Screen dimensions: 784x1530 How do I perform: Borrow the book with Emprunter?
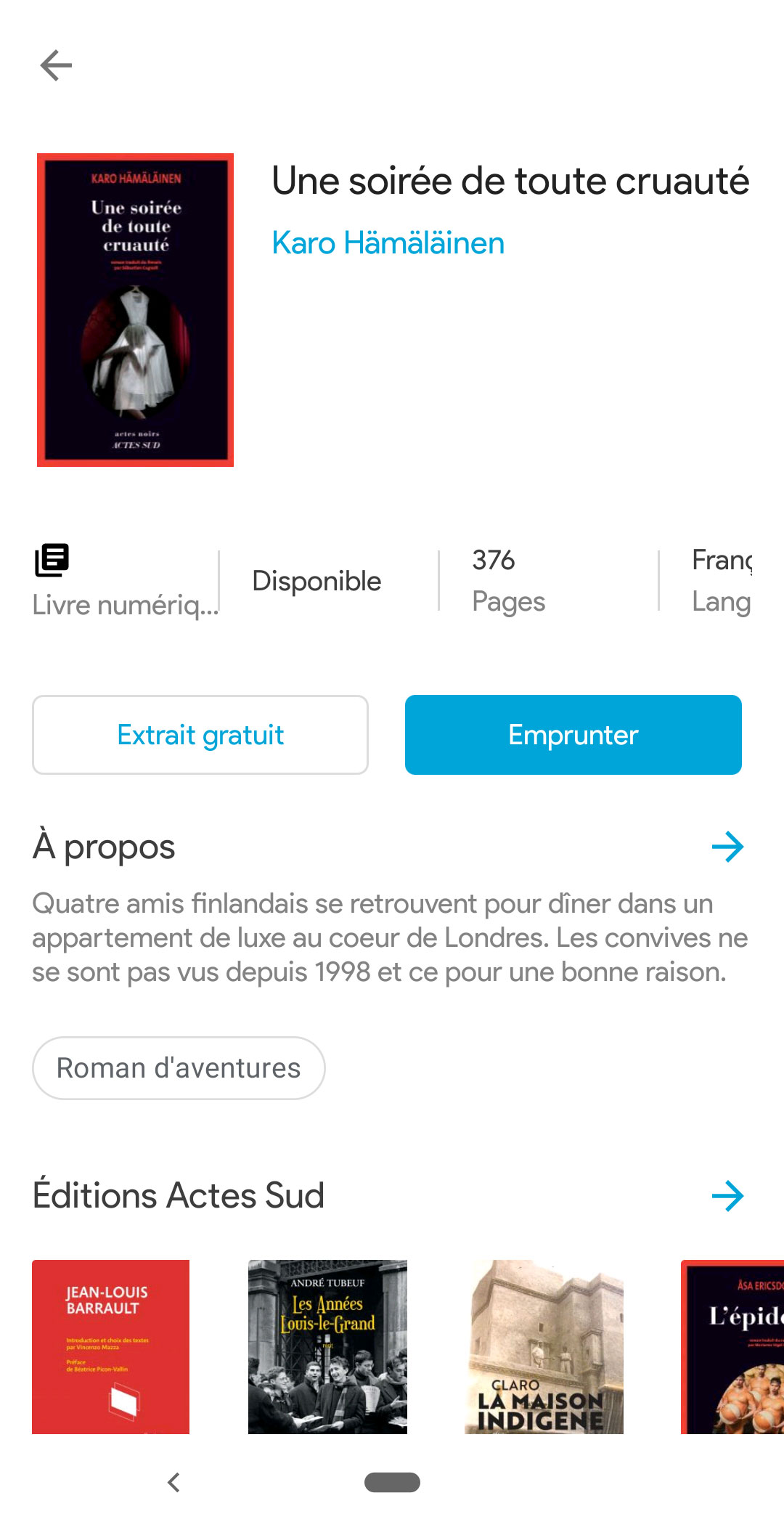(x=573, y=735)
